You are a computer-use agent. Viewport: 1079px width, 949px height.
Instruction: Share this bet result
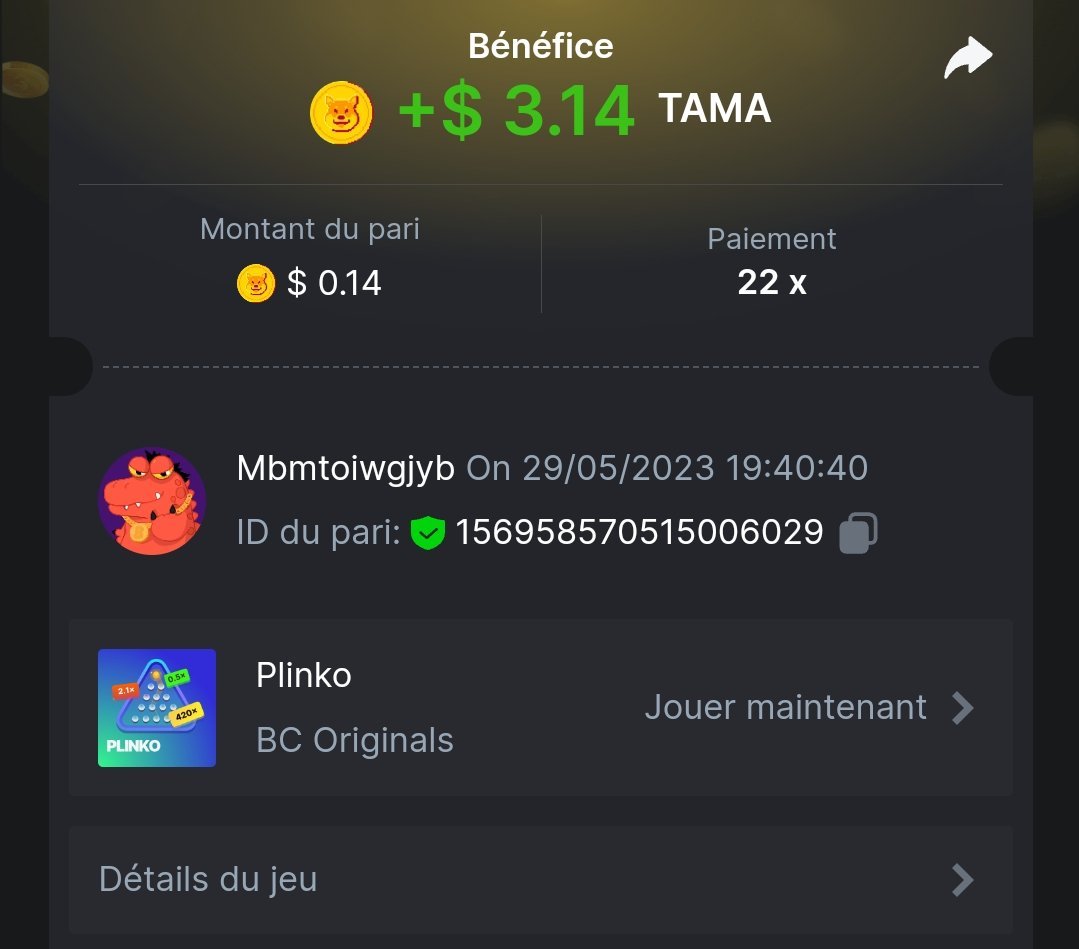(x=967, y=59)
